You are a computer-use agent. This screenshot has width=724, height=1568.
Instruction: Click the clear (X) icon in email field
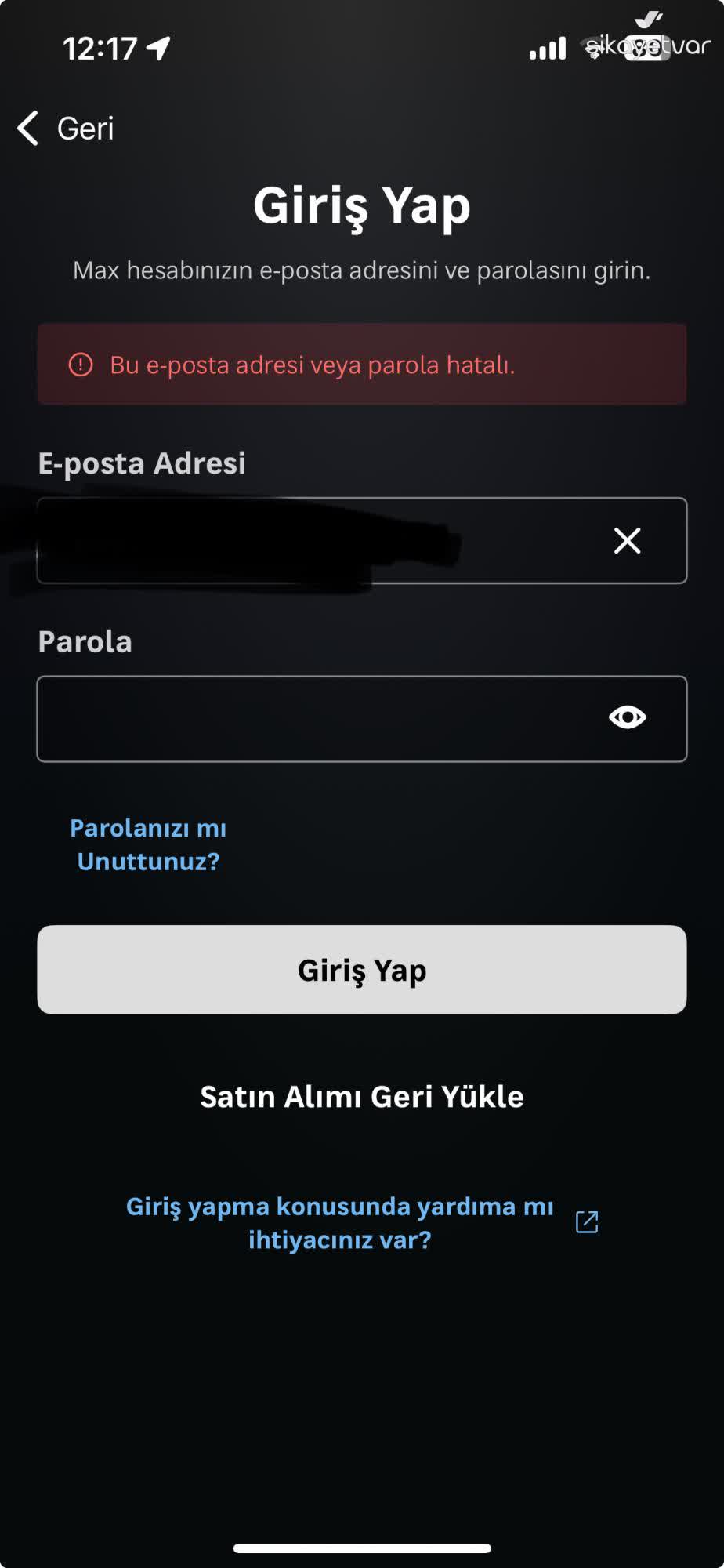(627, 540)
